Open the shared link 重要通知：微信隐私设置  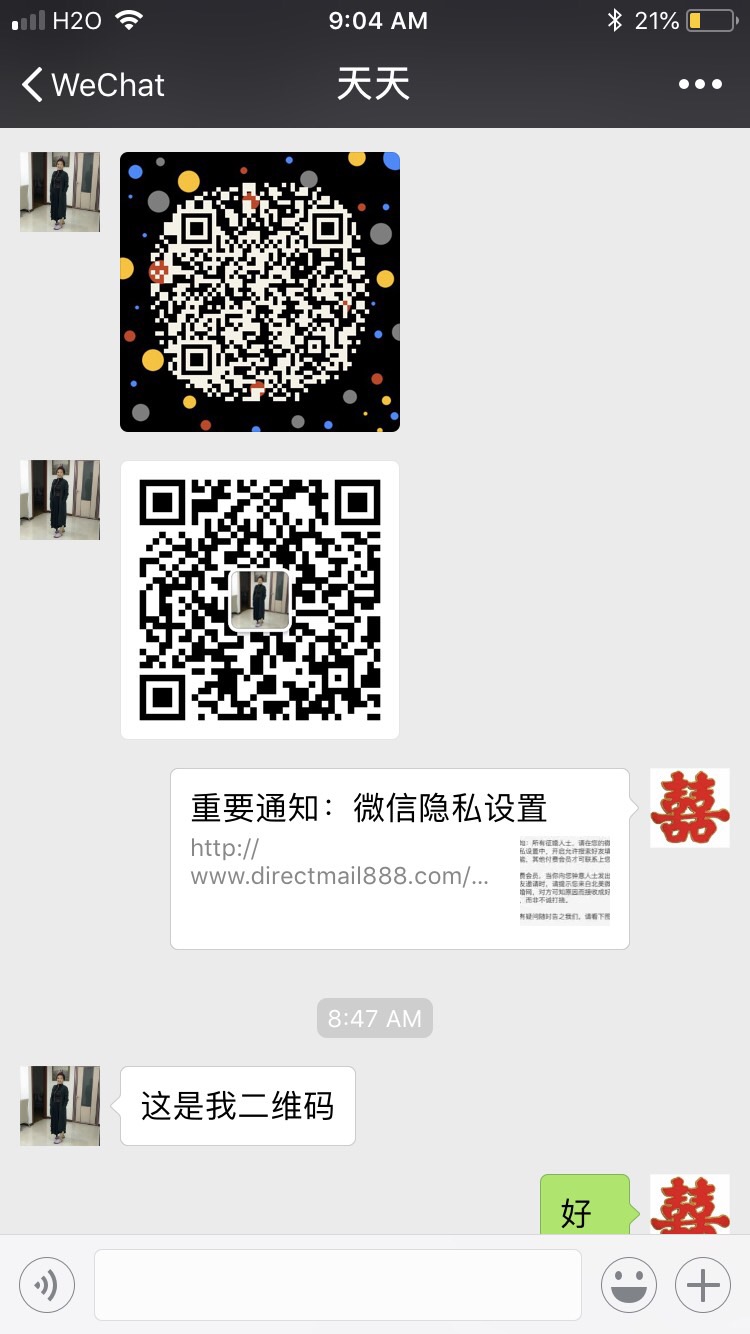pos(400,858)
